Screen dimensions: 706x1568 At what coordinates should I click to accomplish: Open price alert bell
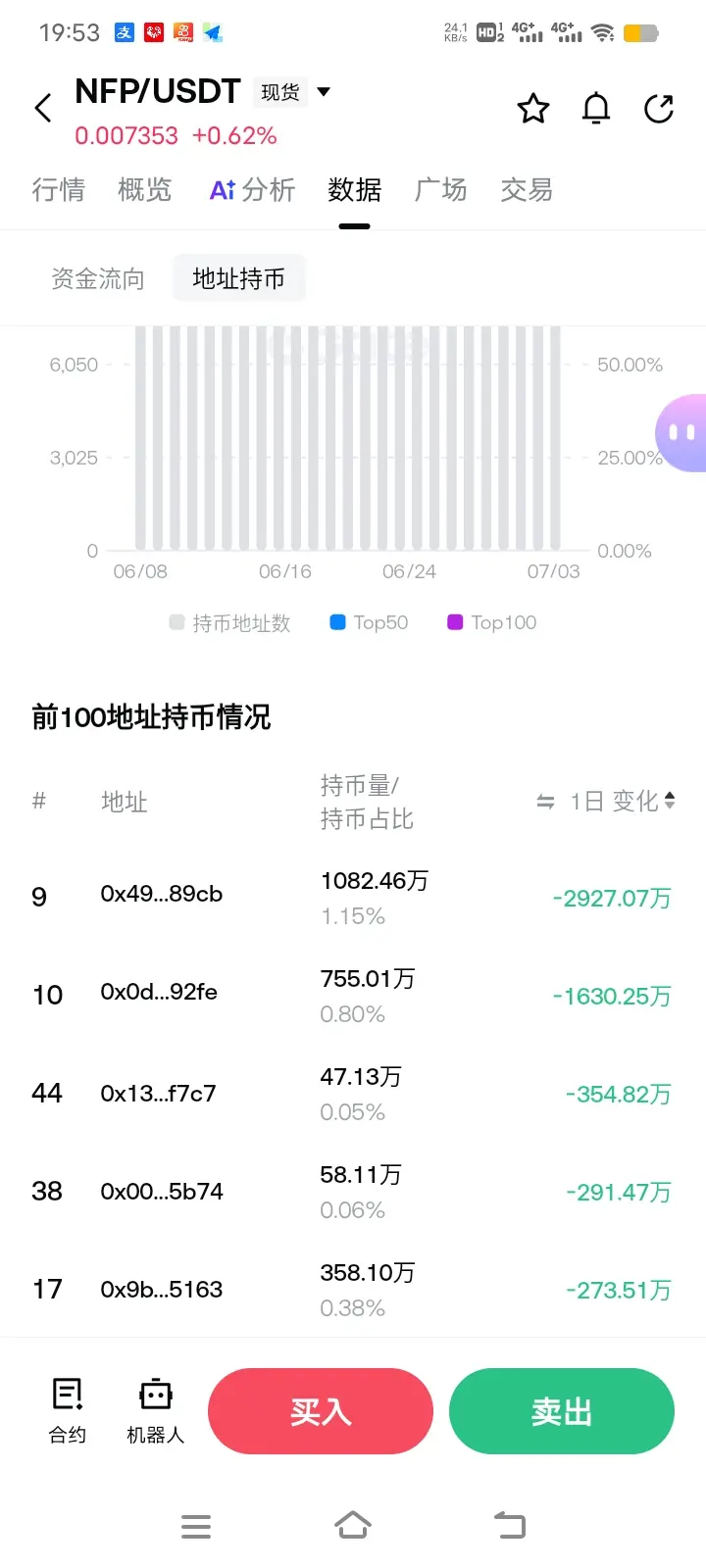[596, 108]
